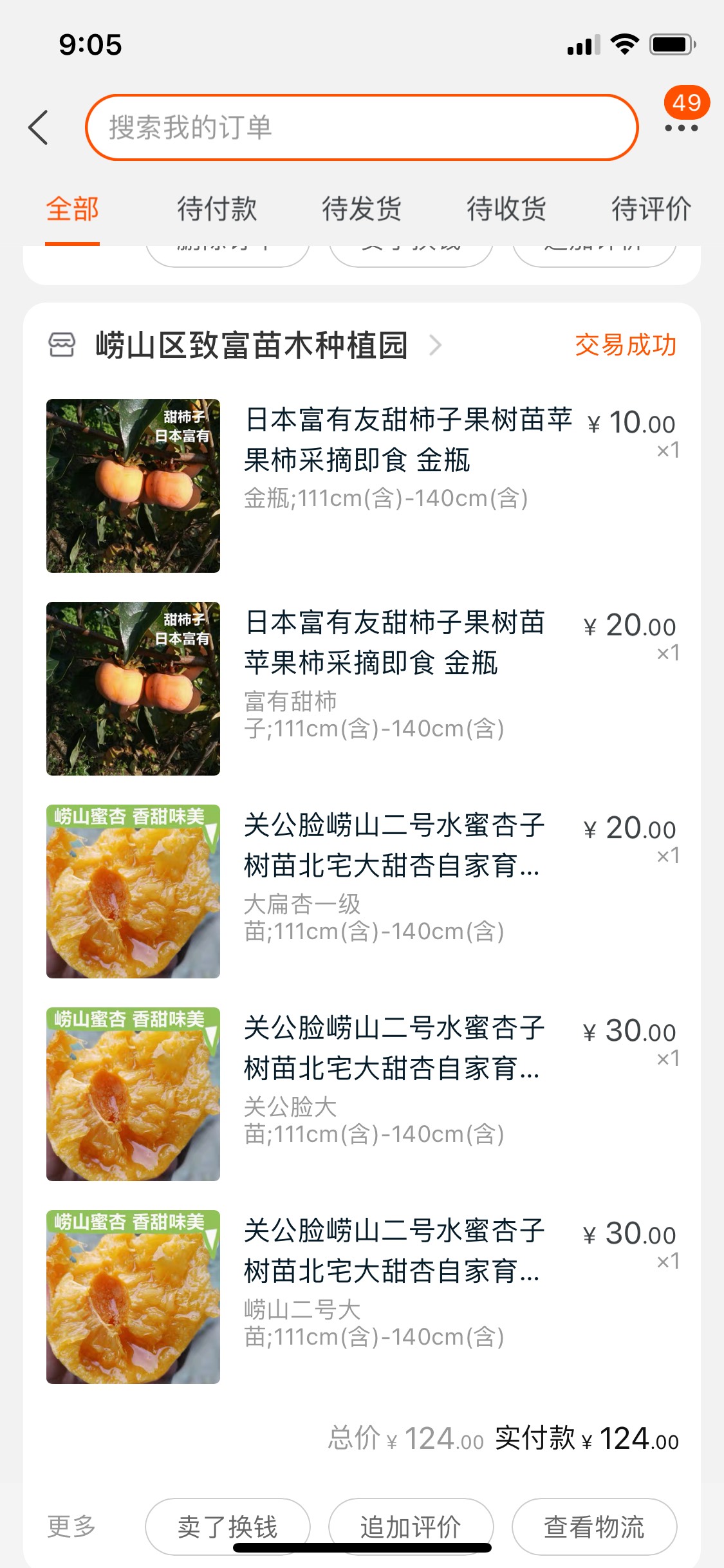Viewport: 724px width, 1568px height.
Task: Open the 崂山二号大苗 apricot sapling item
Action: (x=362, y=1297)
